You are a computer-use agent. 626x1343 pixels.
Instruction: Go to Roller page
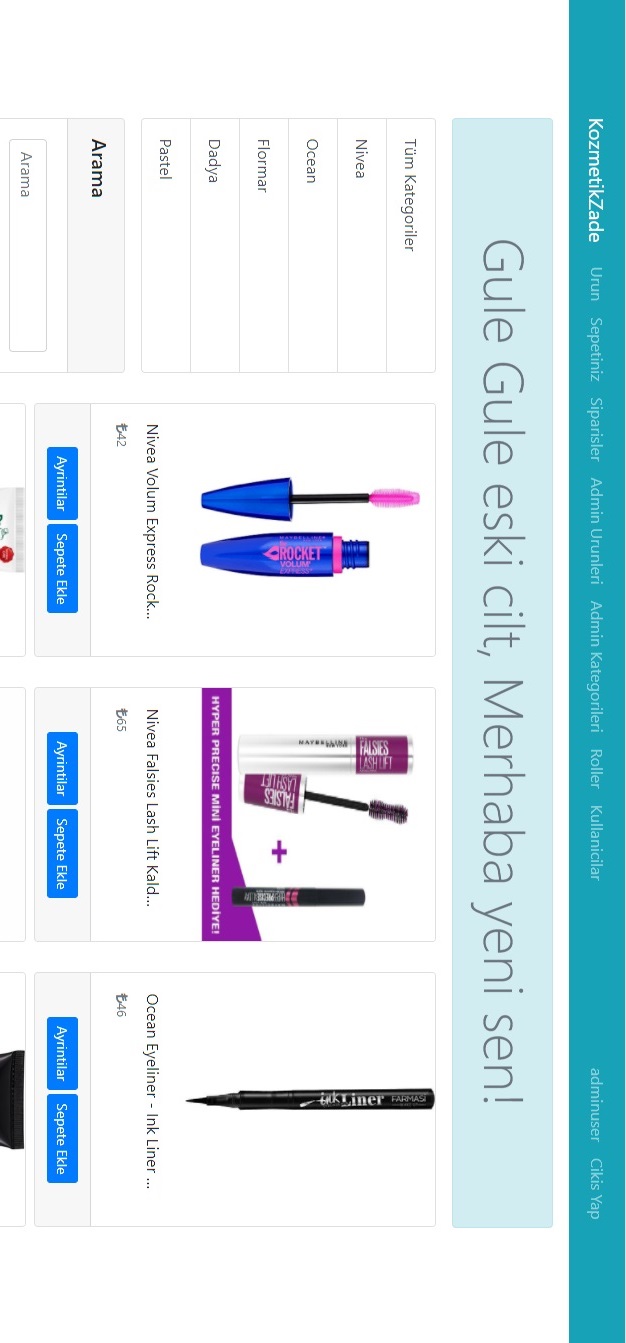(x=595, y=768)
